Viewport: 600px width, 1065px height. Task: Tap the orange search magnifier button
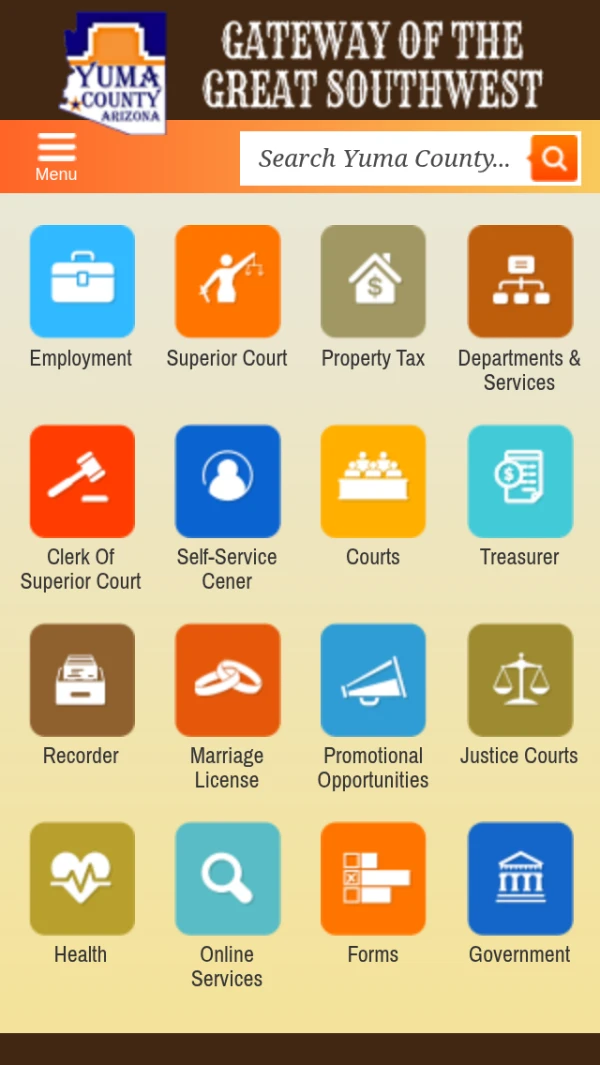[x=554, y=158]
